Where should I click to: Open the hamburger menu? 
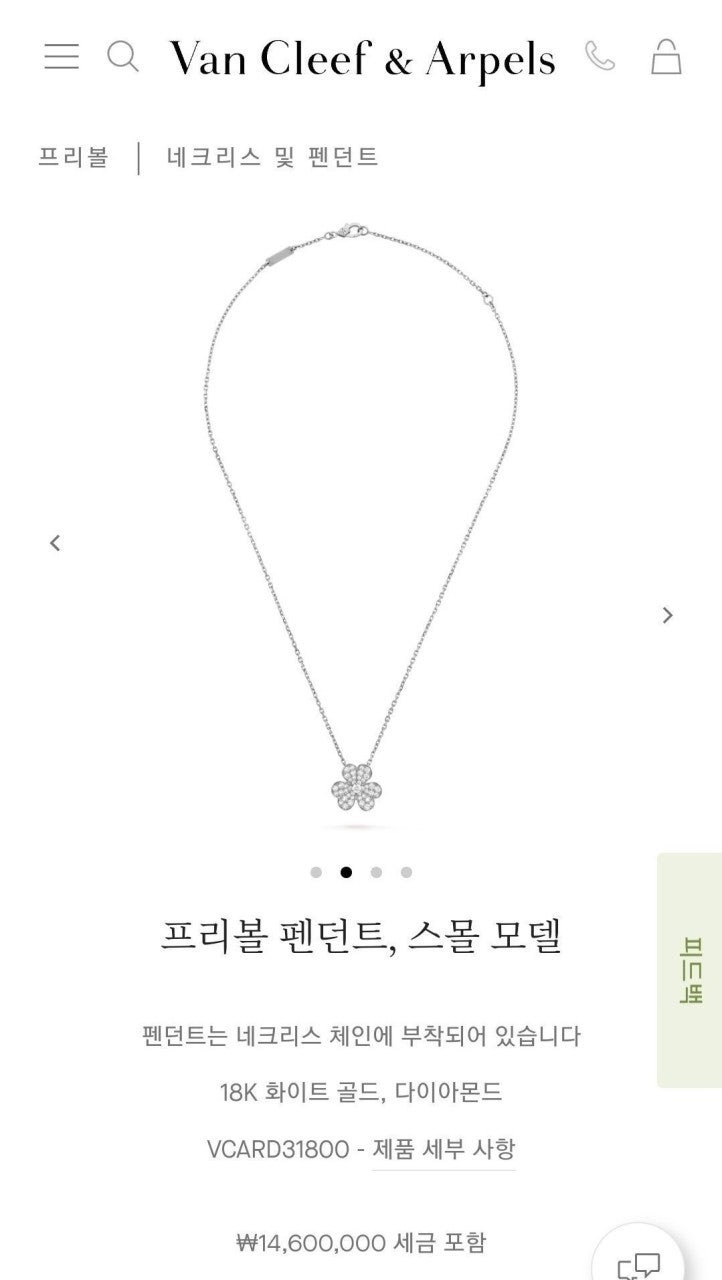(x=61, y=56)
